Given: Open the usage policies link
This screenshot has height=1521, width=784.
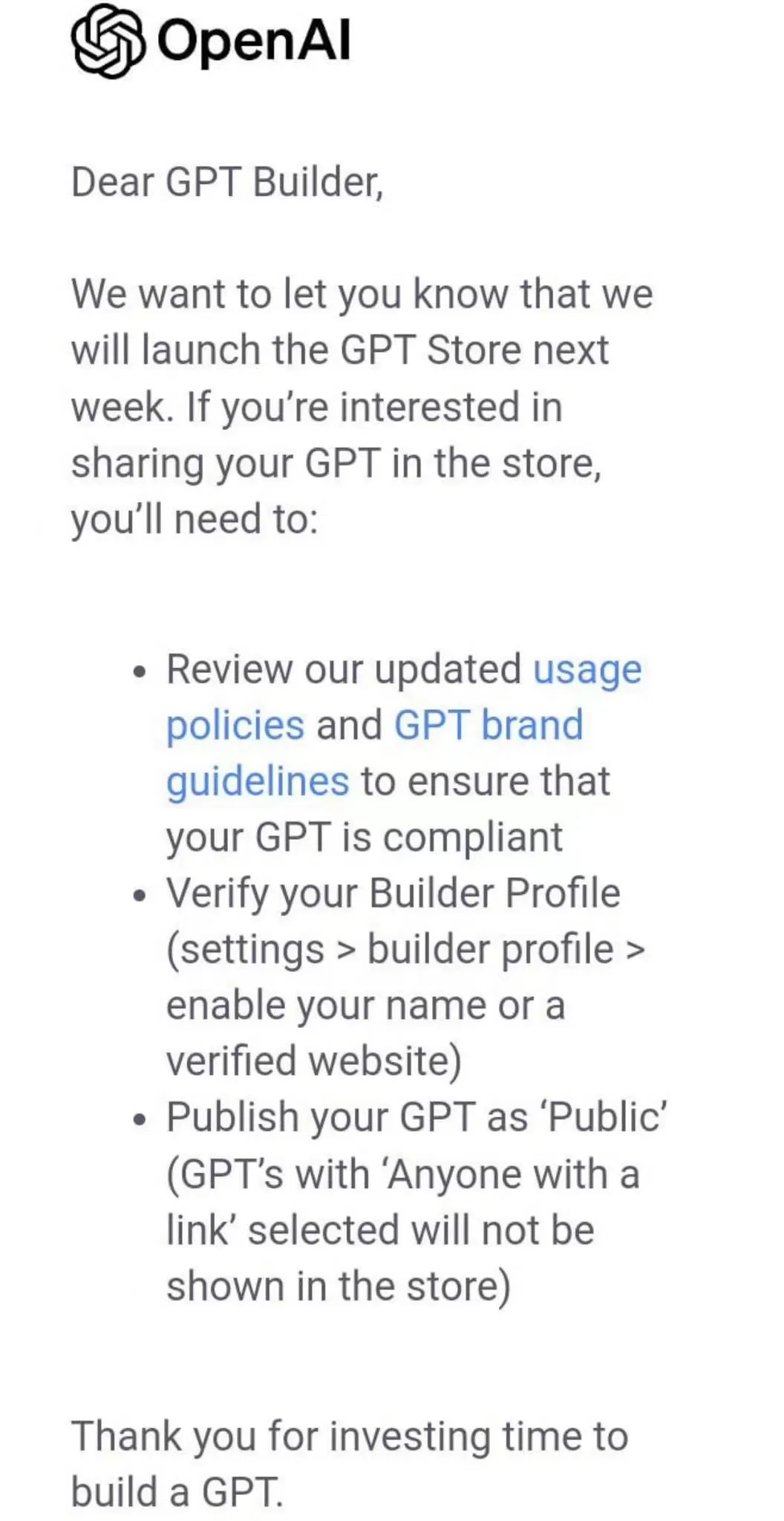Looking at the screenshot, I should tap(587, 670).
